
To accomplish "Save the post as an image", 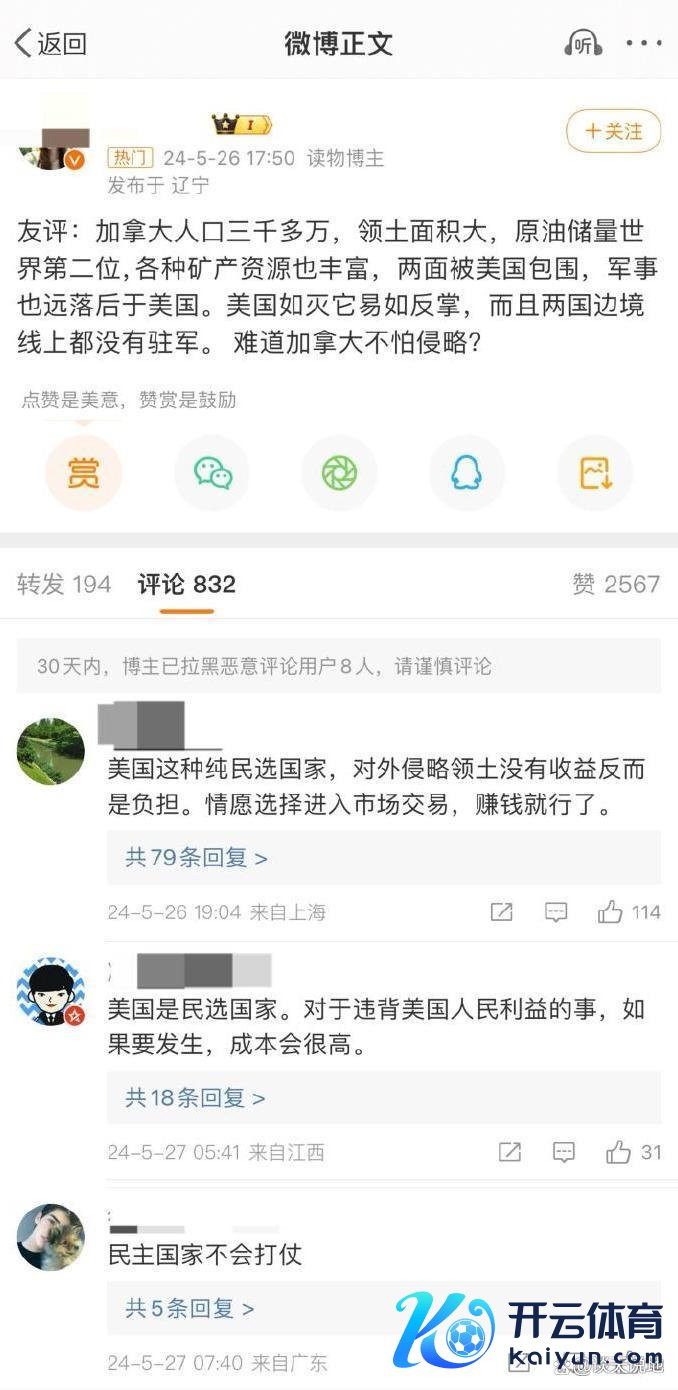I will coord(595,473).
